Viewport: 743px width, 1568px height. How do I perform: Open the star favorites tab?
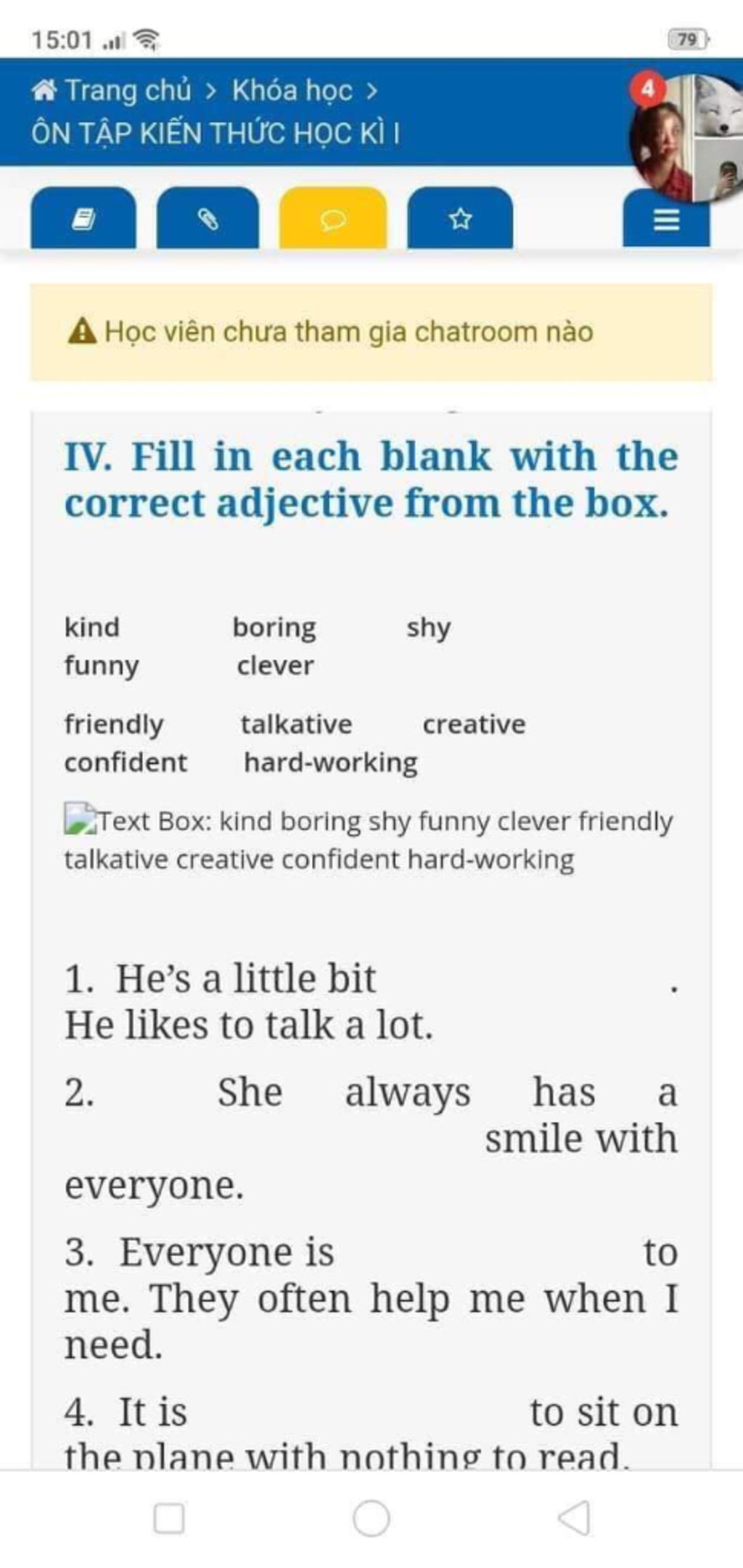(460, 218)
